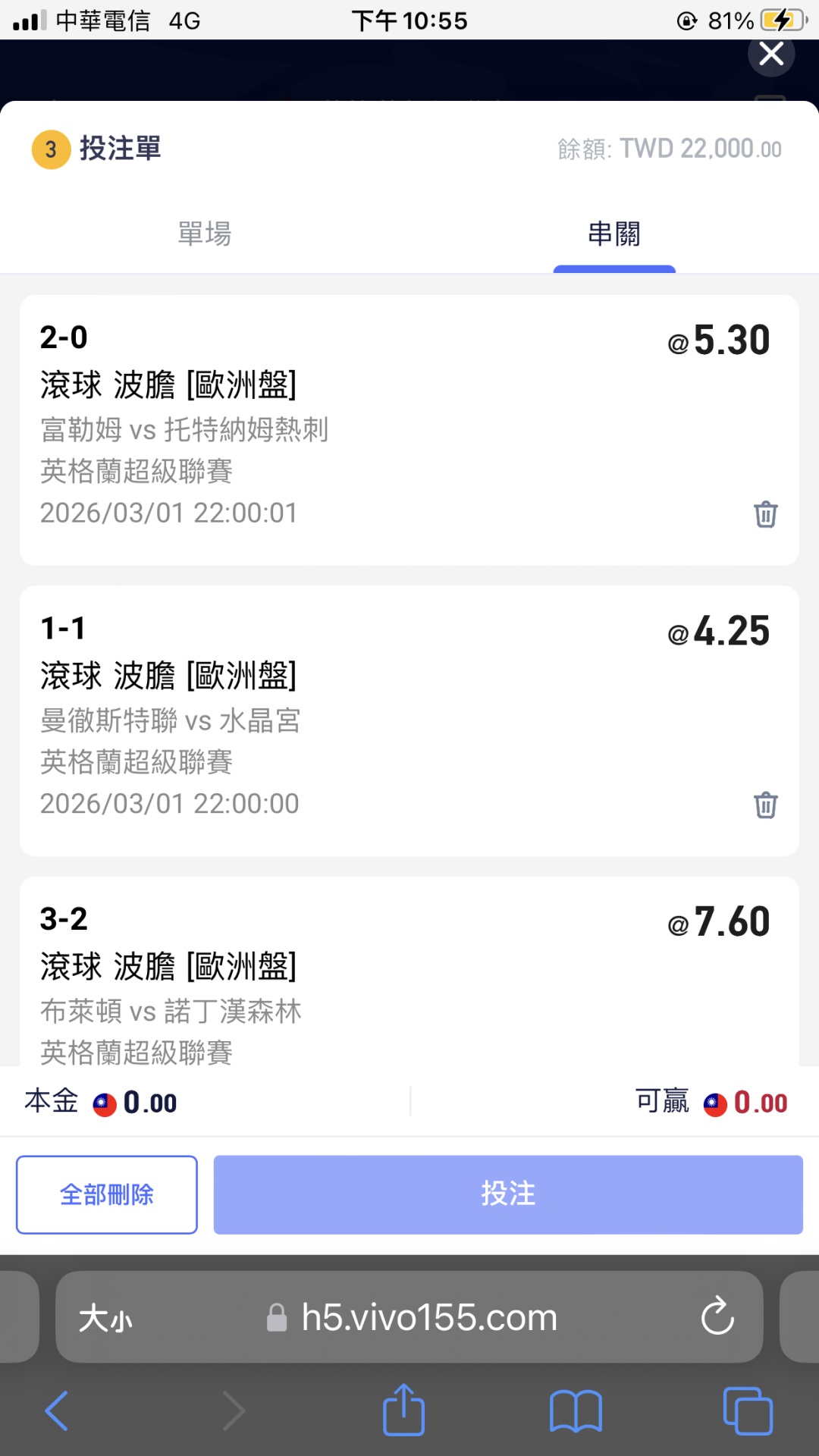819x1456 pixels.
Task: Show all open browser tabs
Action: click(x=748, y=1410)
